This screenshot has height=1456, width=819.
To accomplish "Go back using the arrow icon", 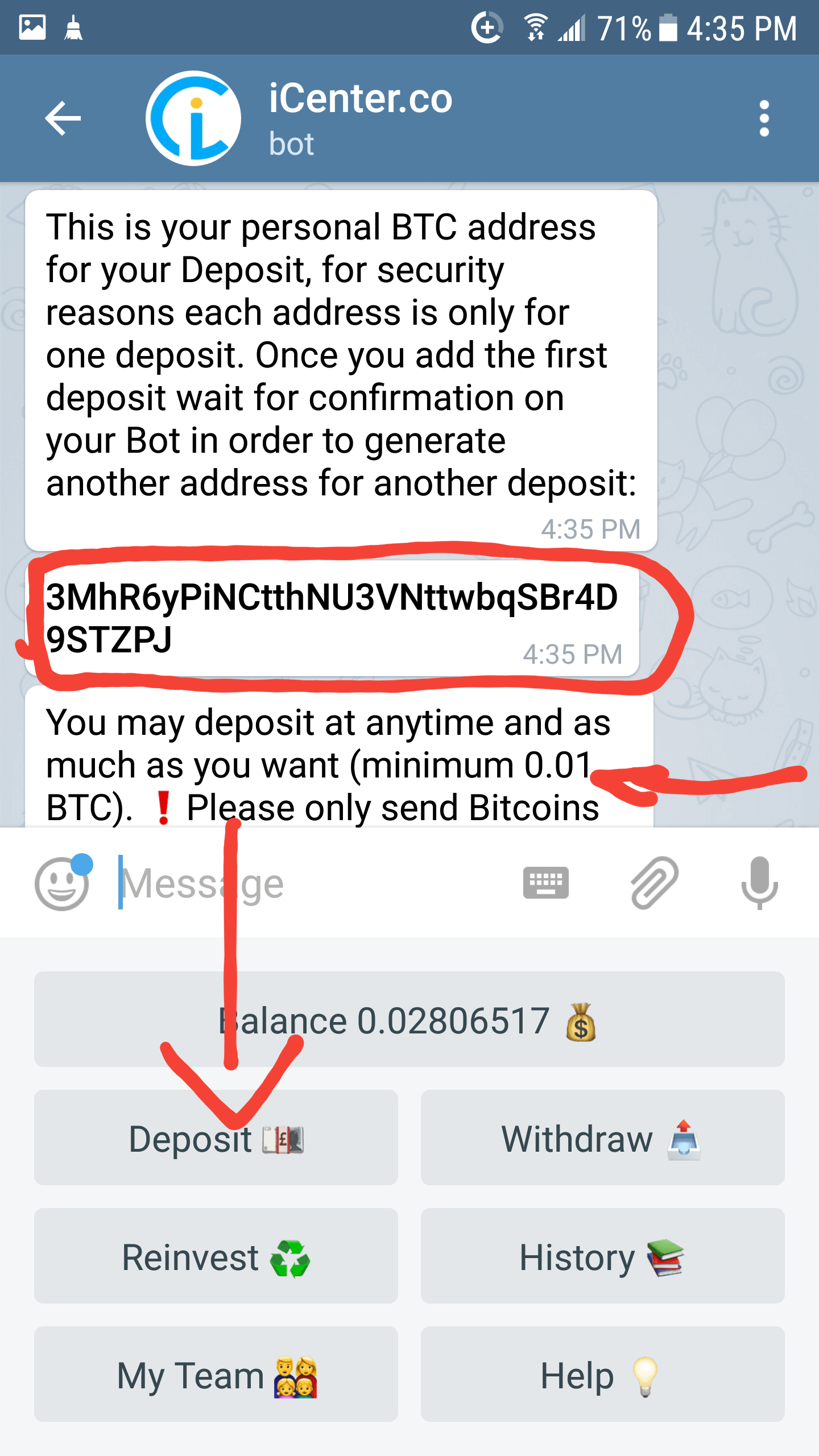I will coord(63,118).
